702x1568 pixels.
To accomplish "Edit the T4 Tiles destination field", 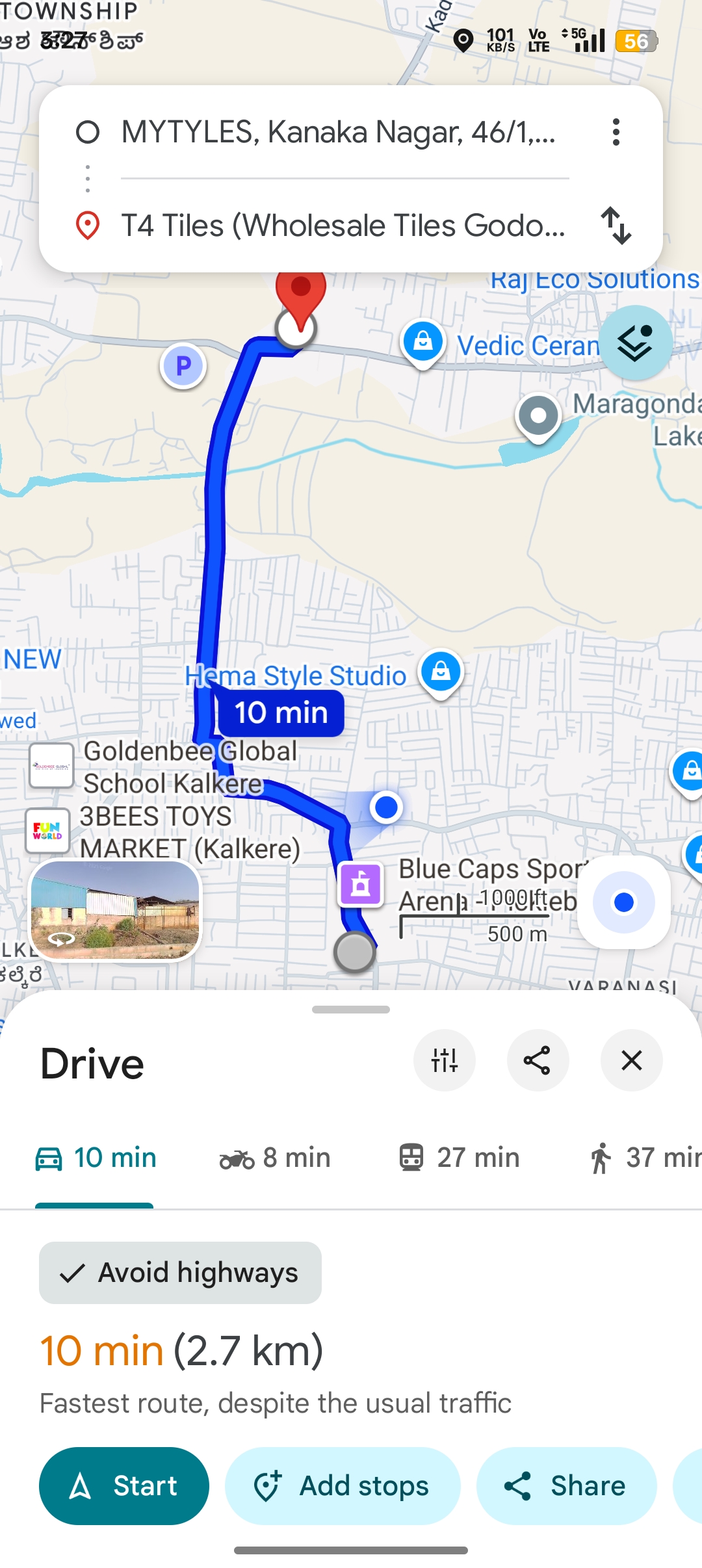I will coord(343,226).
